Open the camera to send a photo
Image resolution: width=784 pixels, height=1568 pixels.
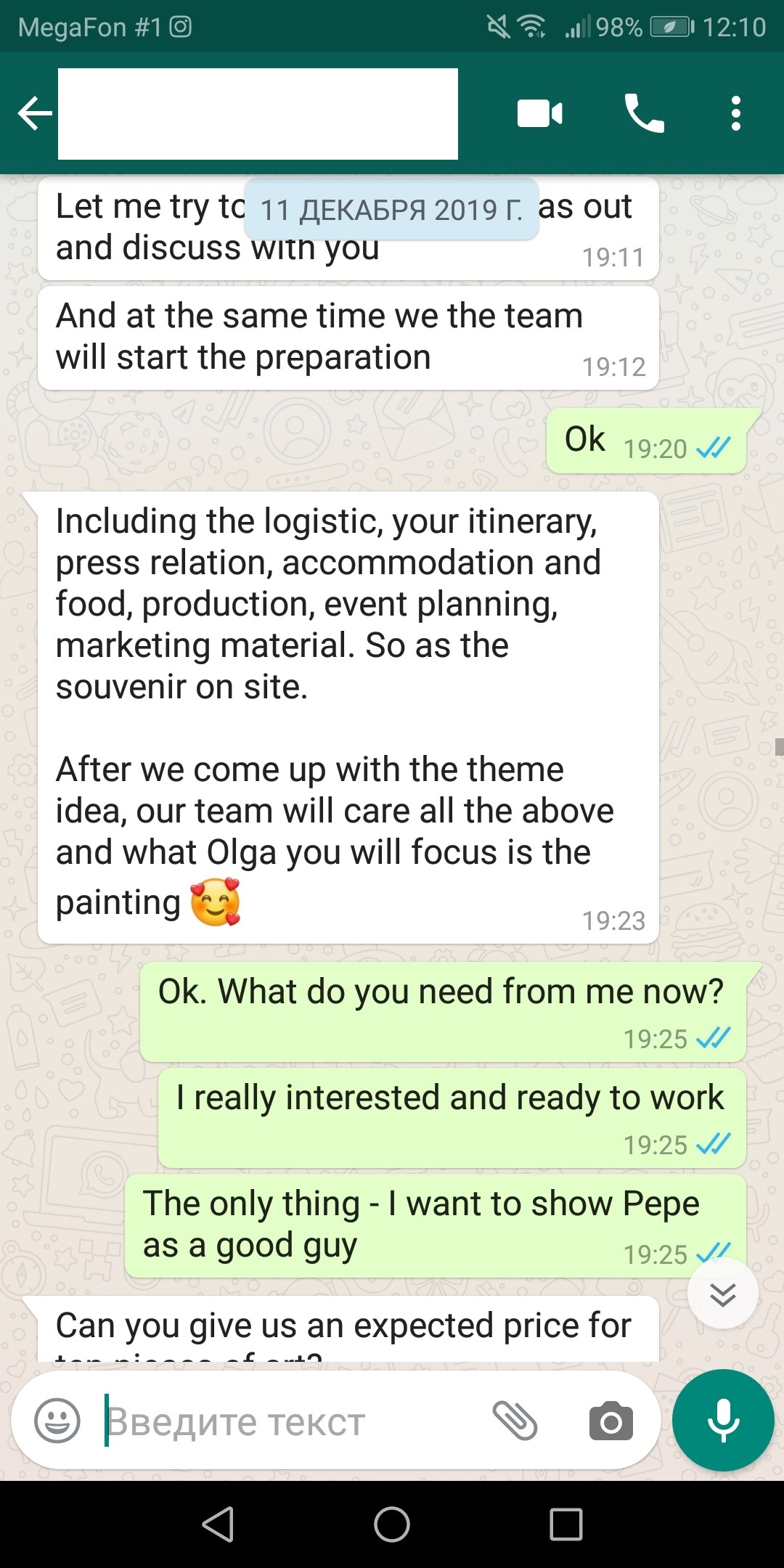[x=611, y=1421]
